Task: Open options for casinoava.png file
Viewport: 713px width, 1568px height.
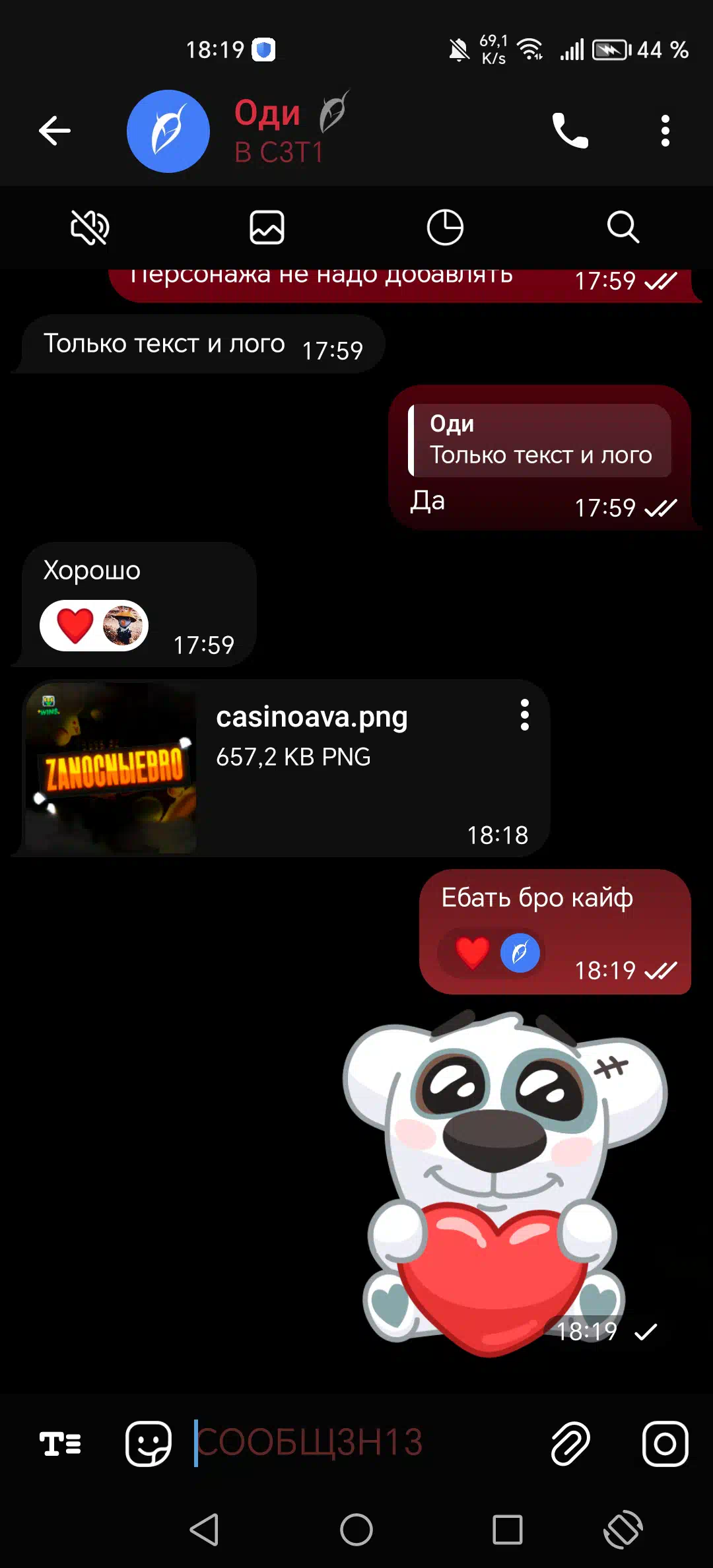Action: (525, 715)
